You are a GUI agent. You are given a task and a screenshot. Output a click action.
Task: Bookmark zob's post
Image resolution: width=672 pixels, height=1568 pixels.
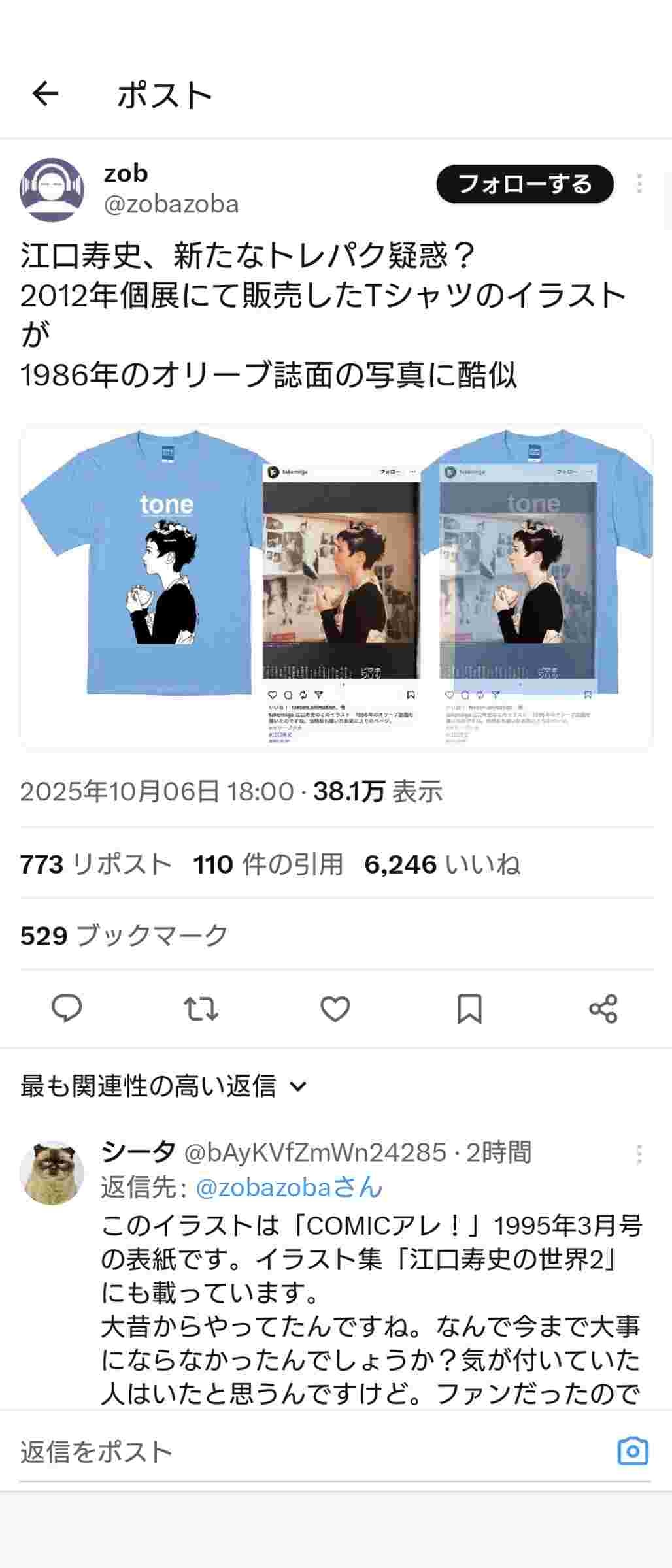[469, 1008]
